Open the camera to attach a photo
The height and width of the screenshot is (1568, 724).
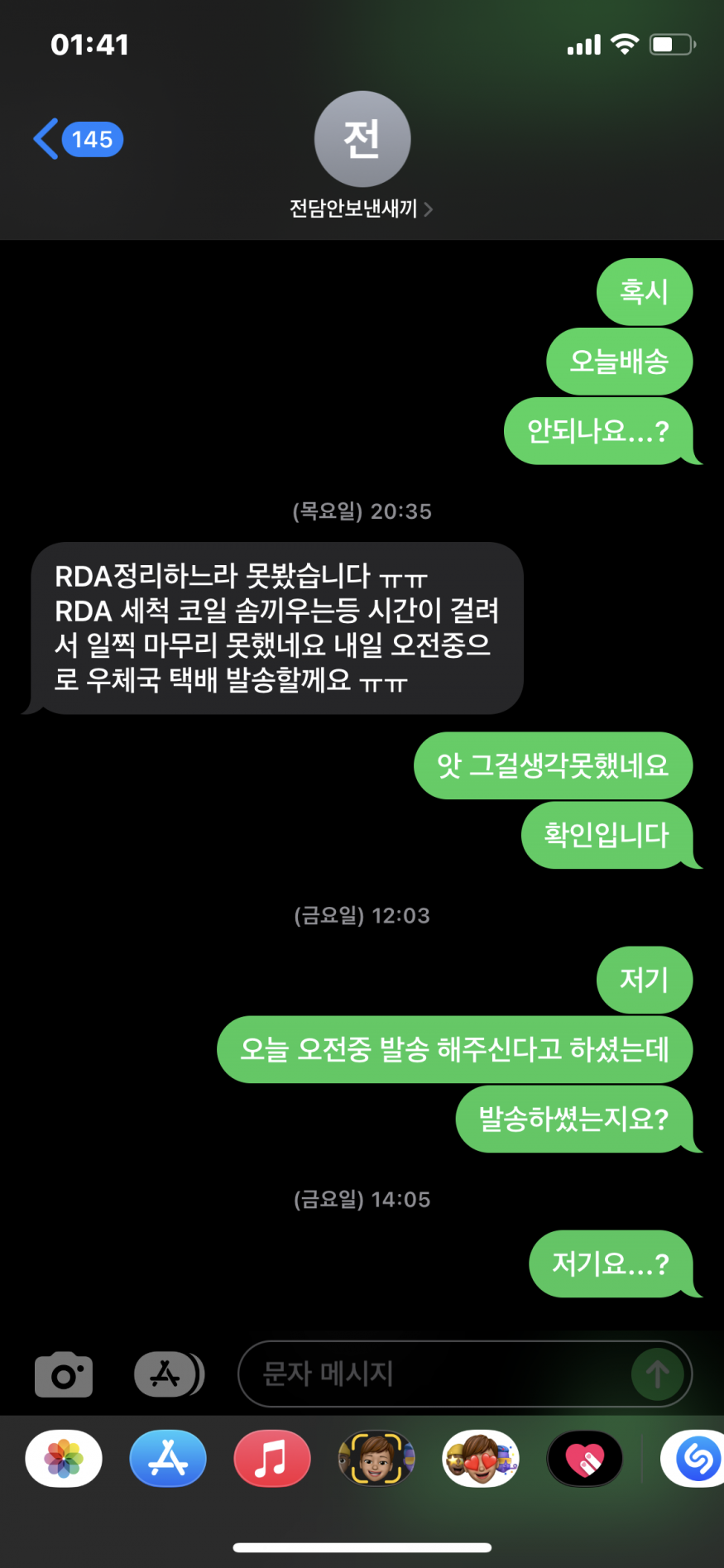pyautogui.click(x=64, y=1374)
